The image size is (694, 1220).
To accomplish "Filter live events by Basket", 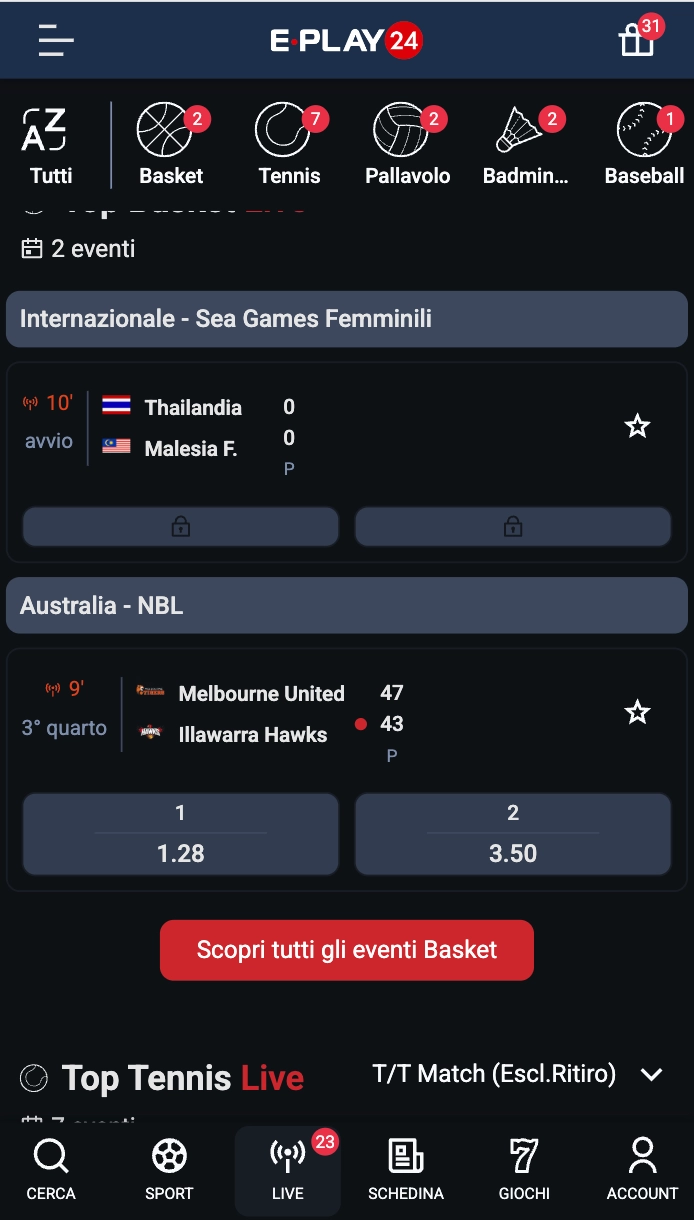I will coord(171,147).
